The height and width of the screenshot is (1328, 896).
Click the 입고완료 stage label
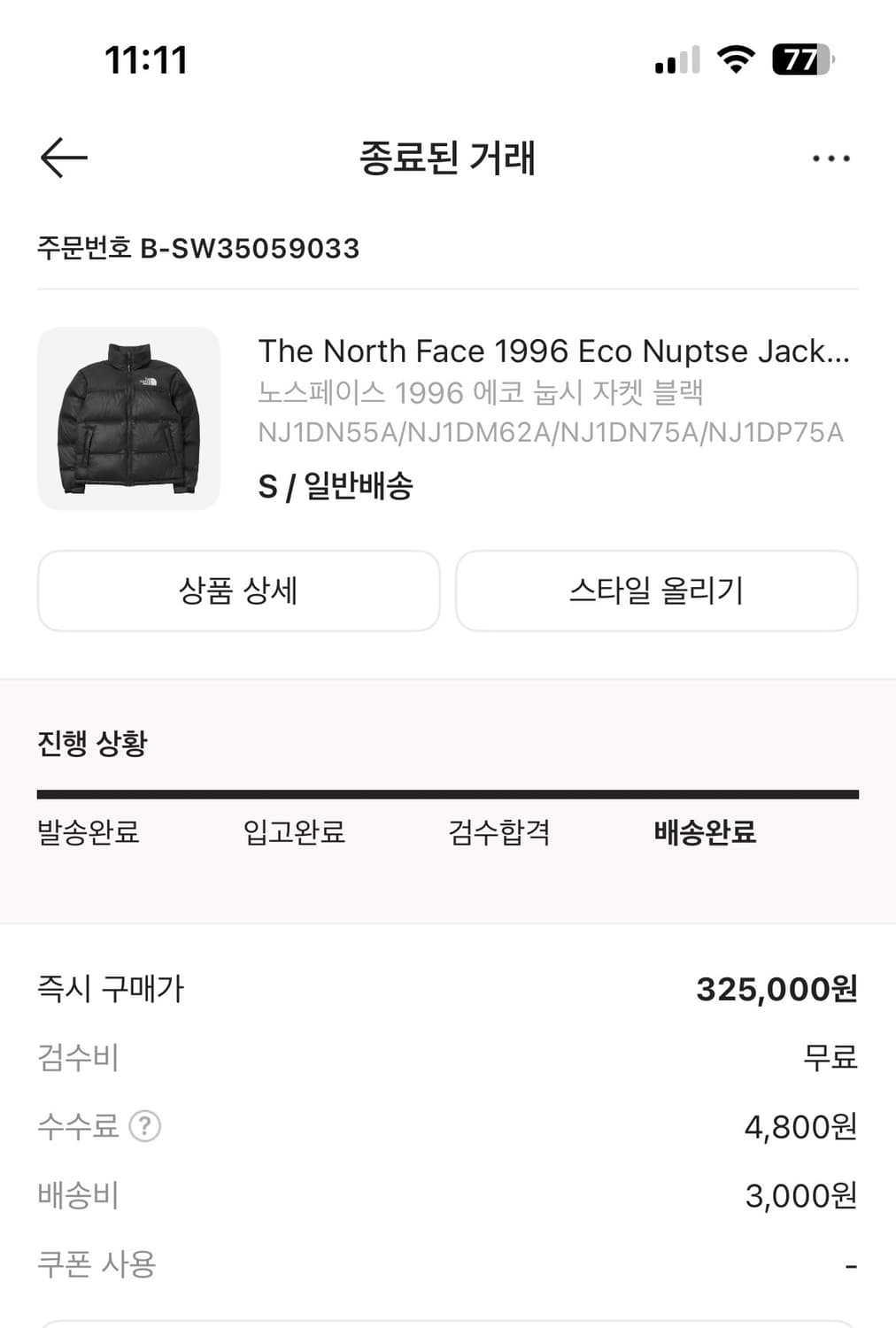coord(296,832)
